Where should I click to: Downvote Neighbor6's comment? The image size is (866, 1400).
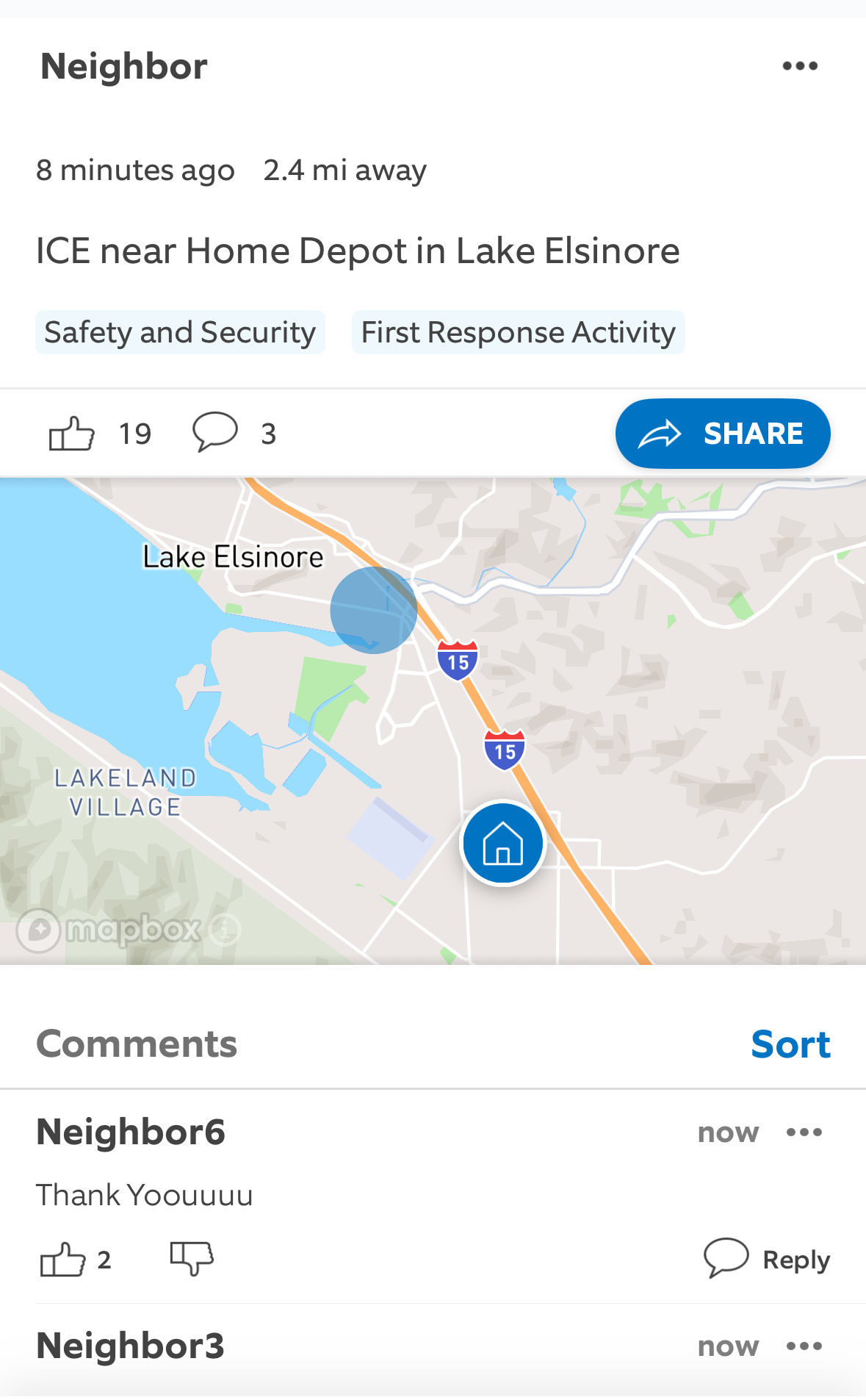point(192,1258)
